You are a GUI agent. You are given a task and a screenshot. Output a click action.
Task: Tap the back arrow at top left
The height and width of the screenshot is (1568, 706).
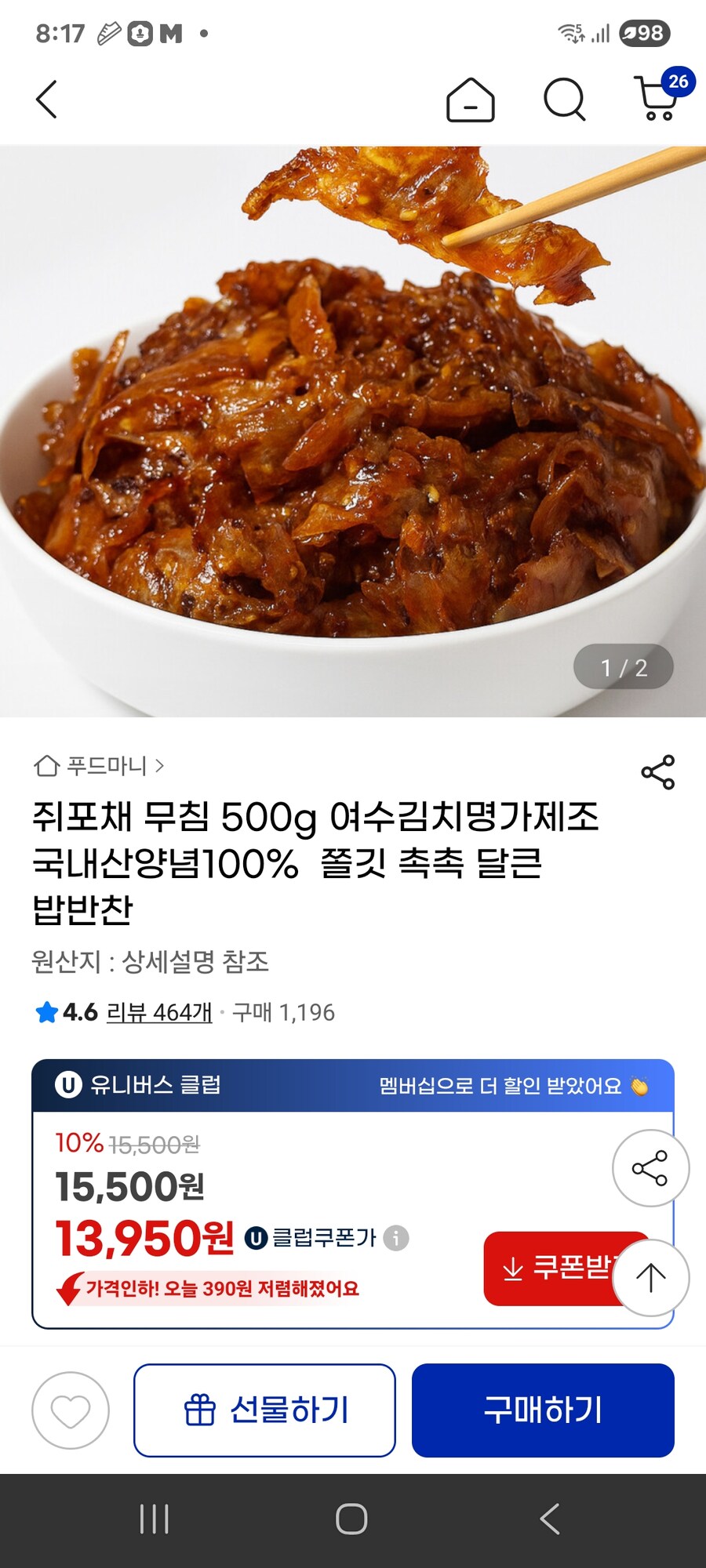click(47, 99)
